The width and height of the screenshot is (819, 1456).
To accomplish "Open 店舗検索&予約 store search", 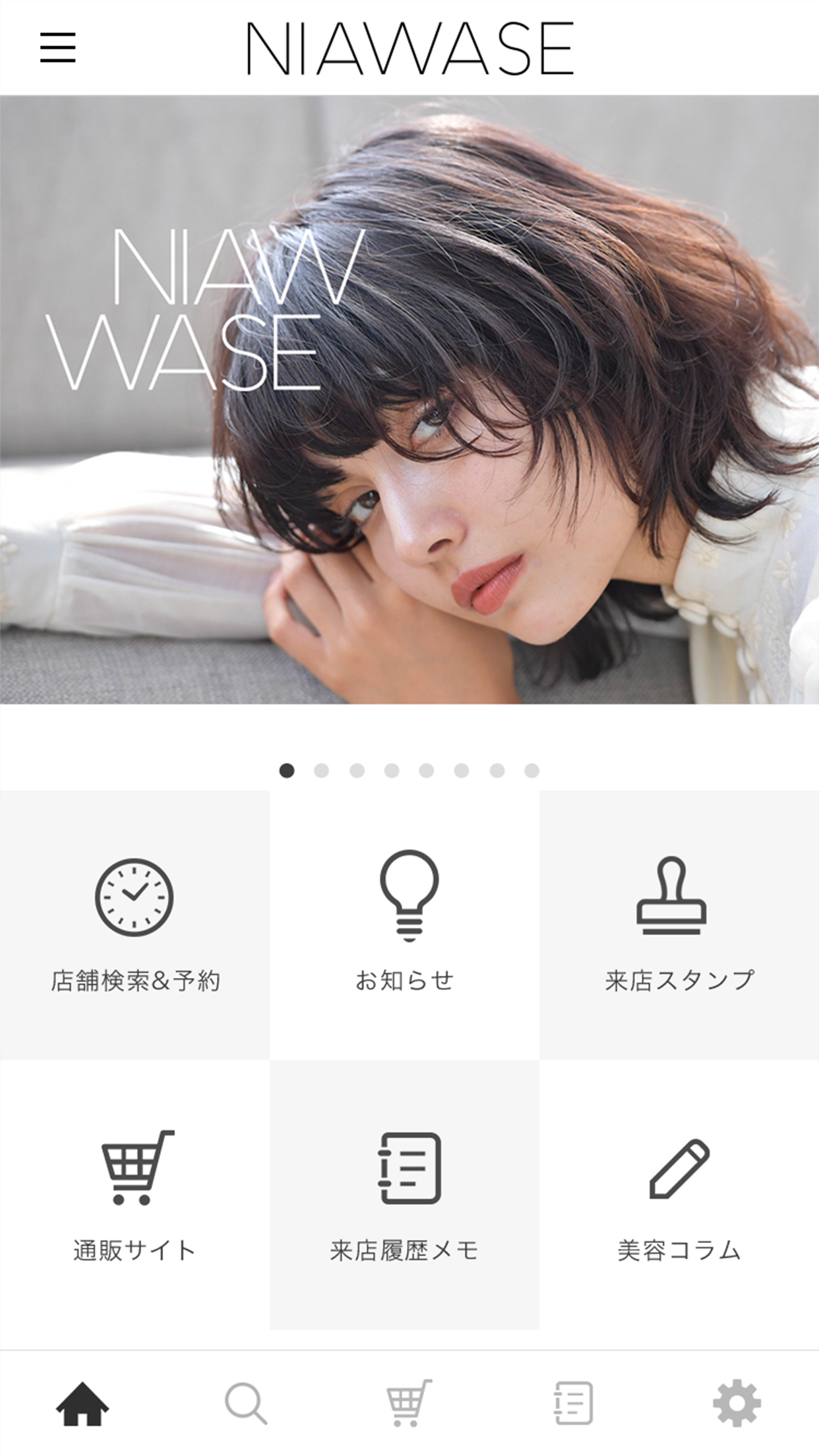I will 135,925.
